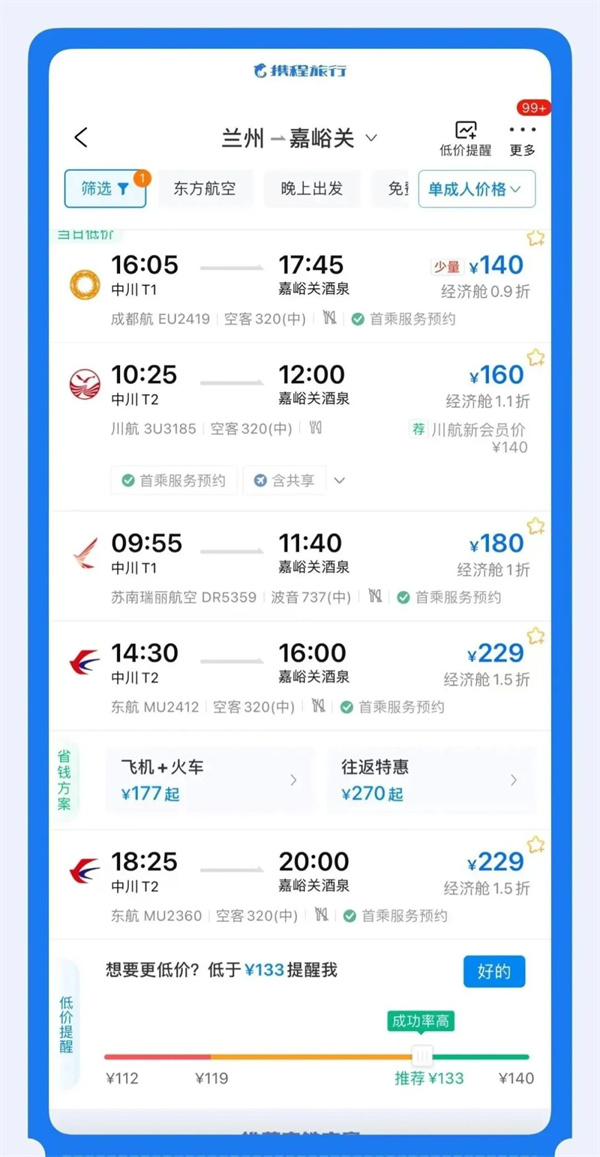This screenshot has height=1157, width=600.
Task: Open the 飞机+火车 ¥177起 plan
Action: point(209,780)
